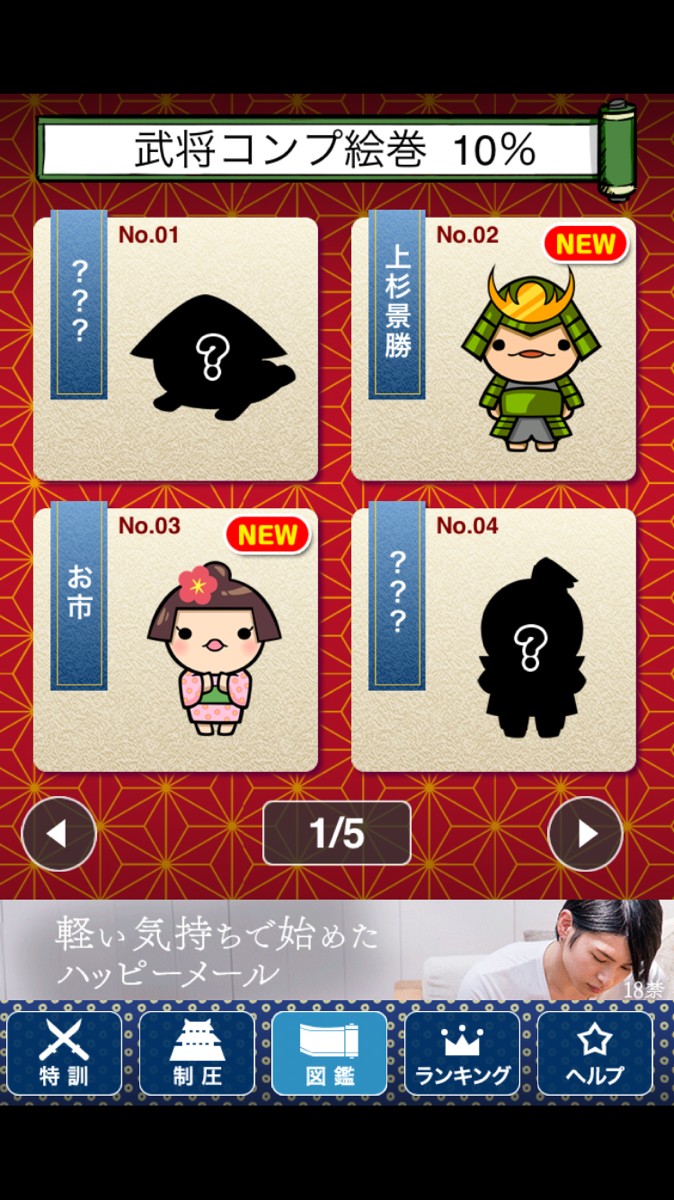
Task: Switch to the ランキング tab
Action: (x=462, y=1053)
